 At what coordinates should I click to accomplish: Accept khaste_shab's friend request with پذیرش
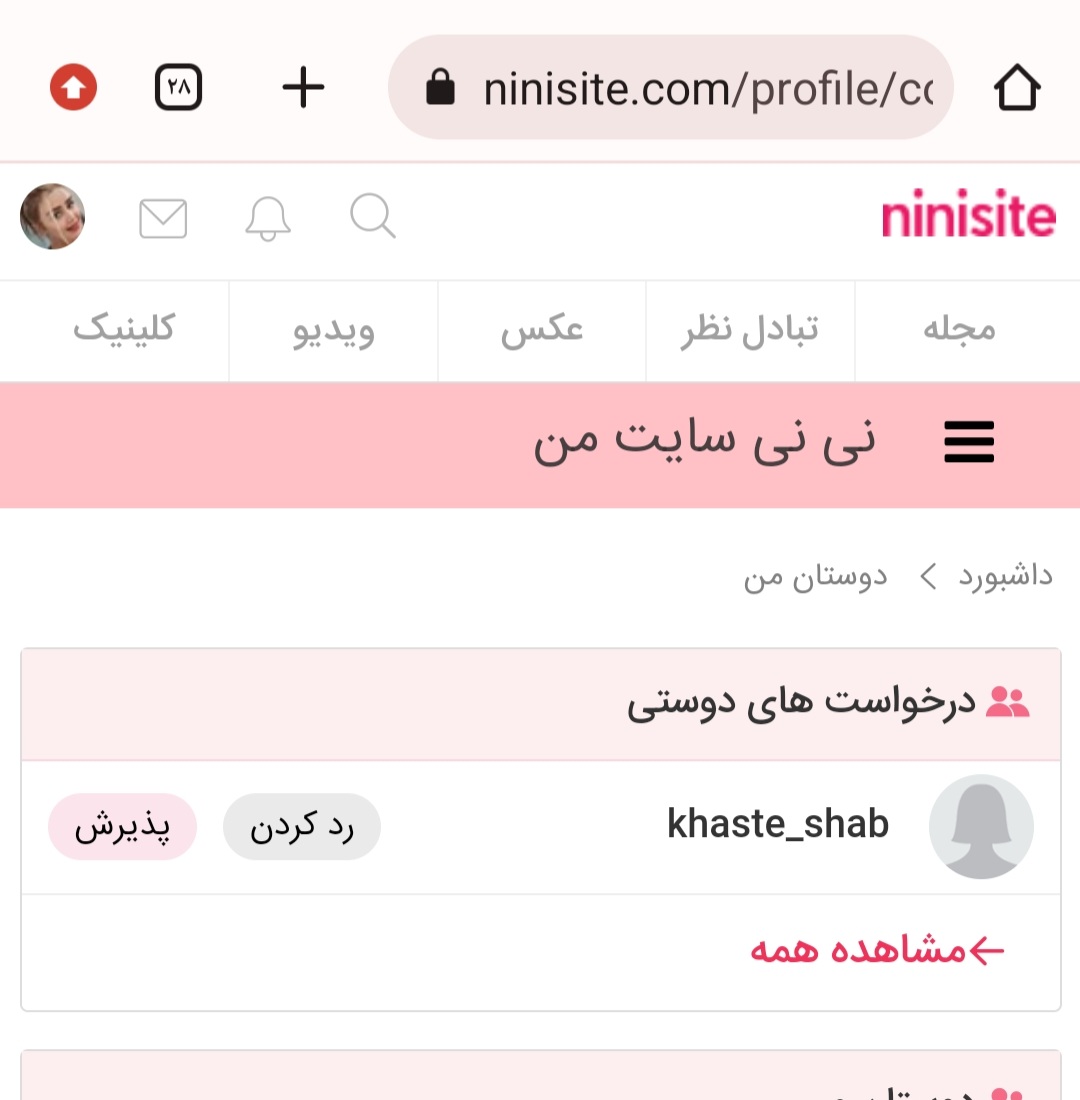click(x=123, y=827)
